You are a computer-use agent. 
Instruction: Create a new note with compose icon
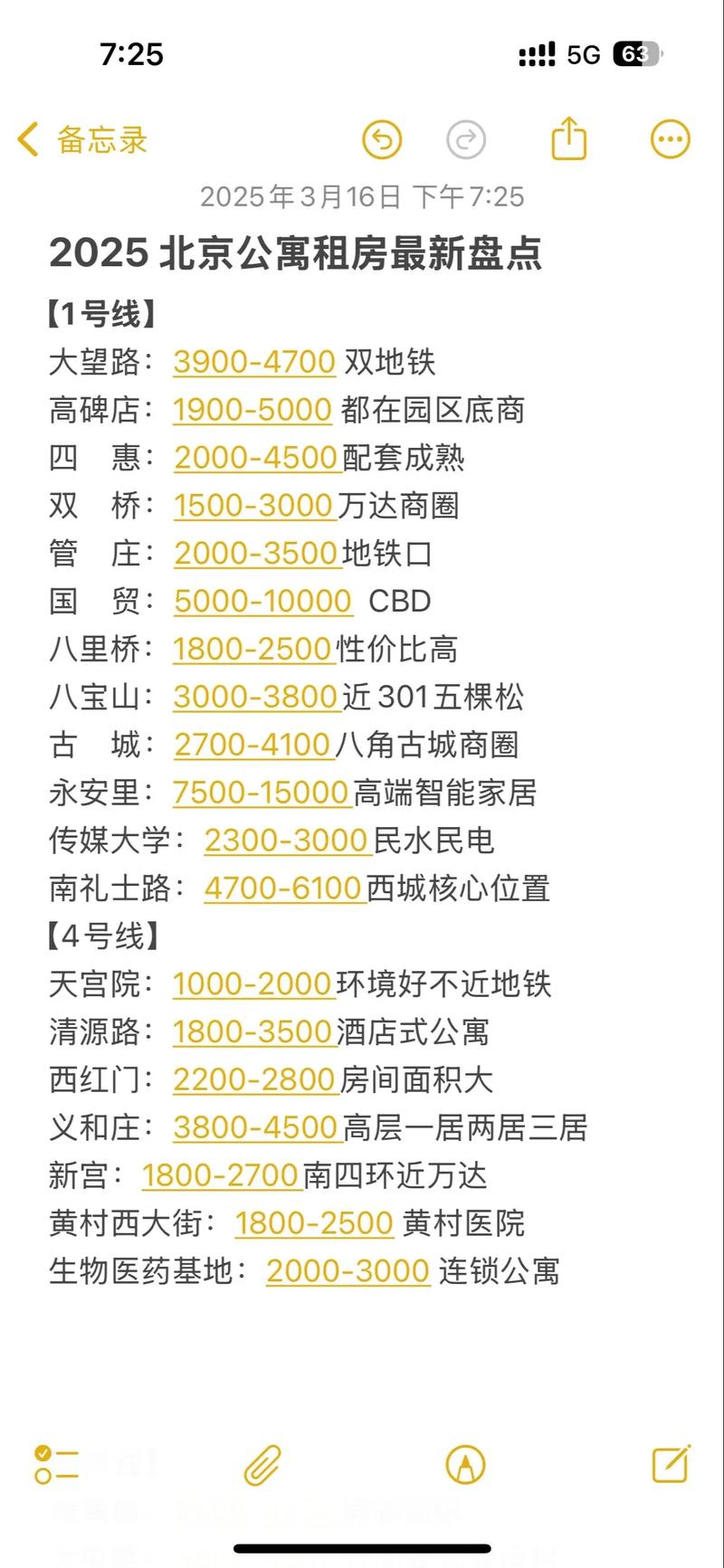(x=669, y=1463)
